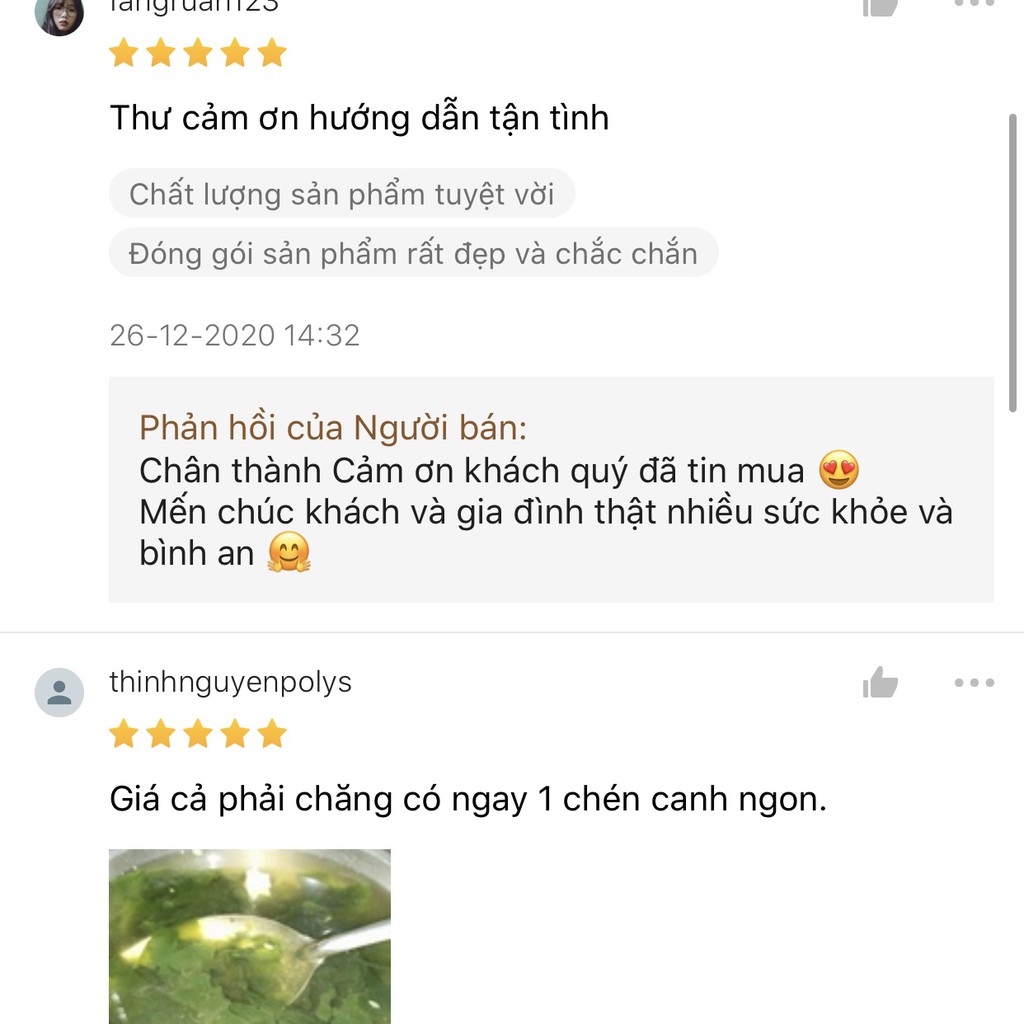
Task: Open thinhnguyenpolys's profile from the avatar
Action: click(59, 692)
